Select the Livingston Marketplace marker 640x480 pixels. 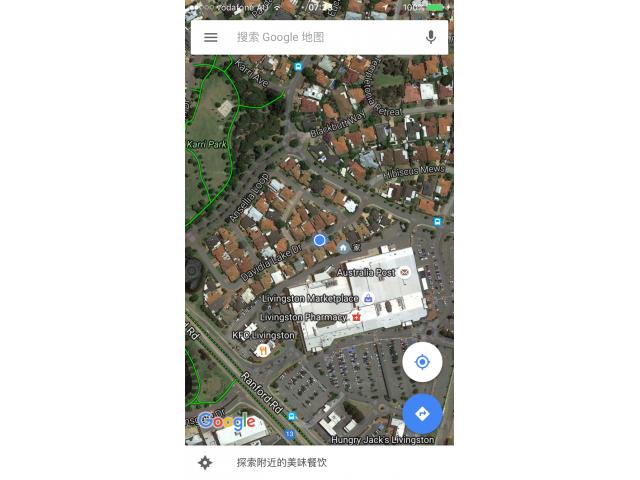(368, 298)
